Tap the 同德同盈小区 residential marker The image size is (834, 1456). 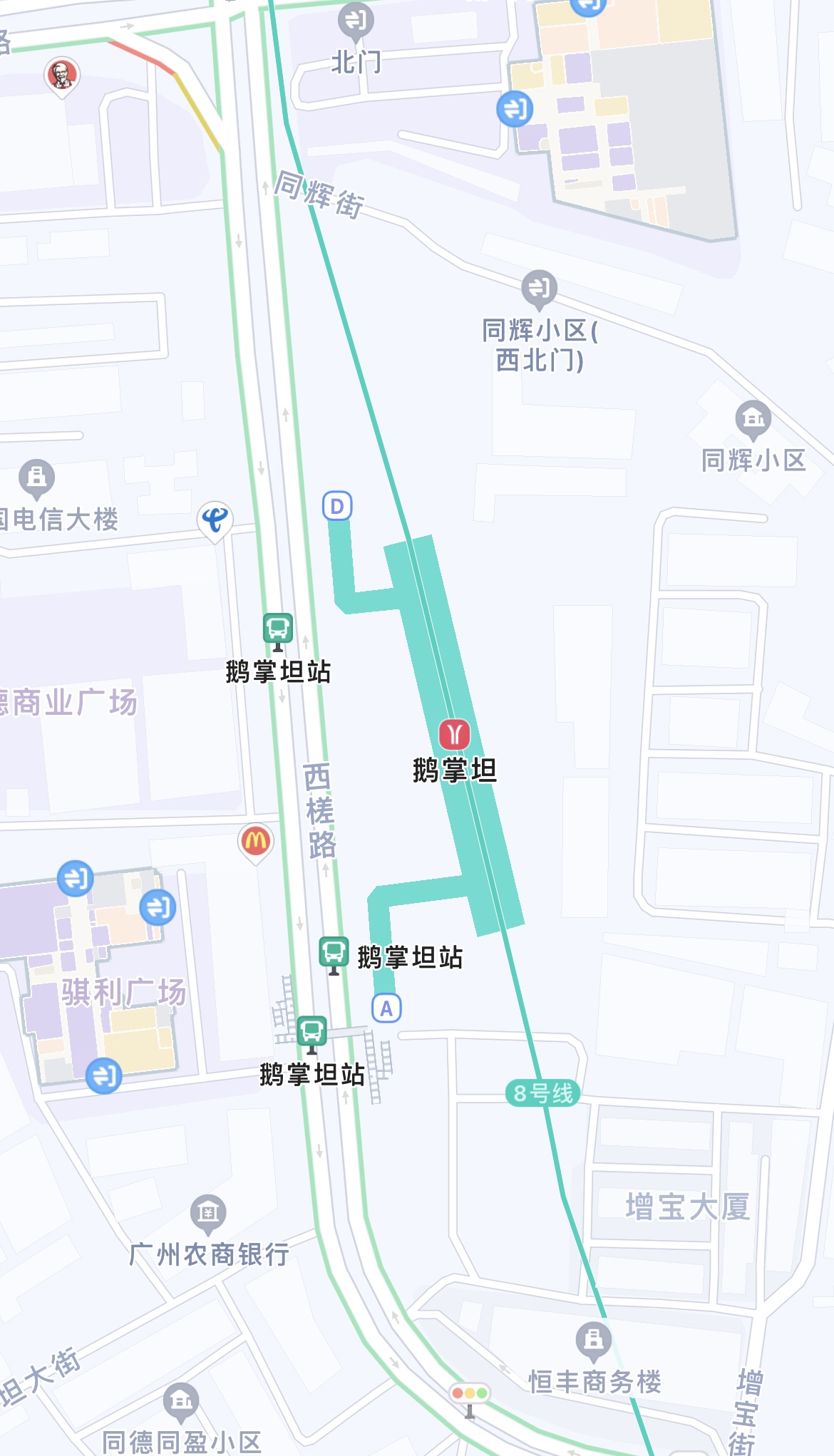tap(181, 1400)
